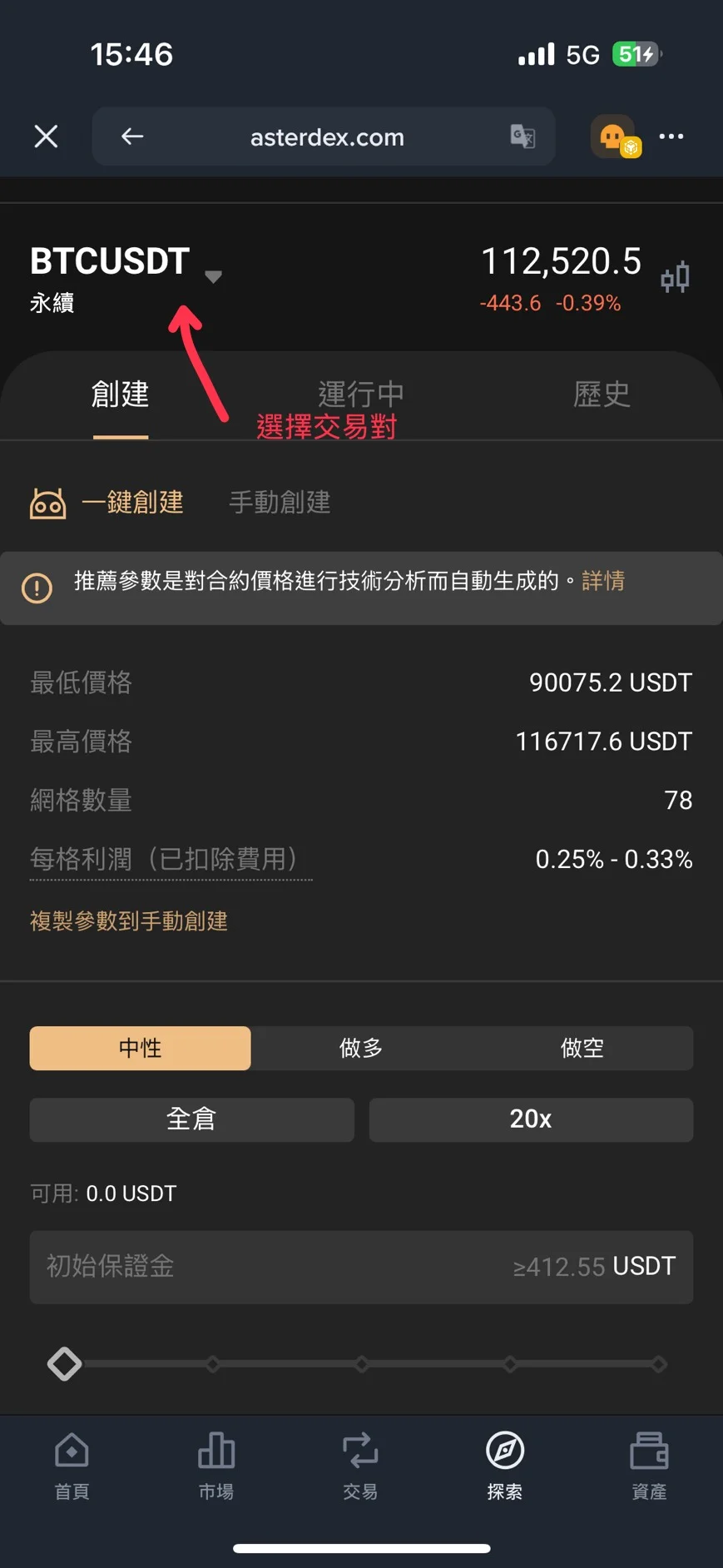Switch to 做空 short mode
The height and width of the screenshot is (1568, 723).
[582, 1049]
